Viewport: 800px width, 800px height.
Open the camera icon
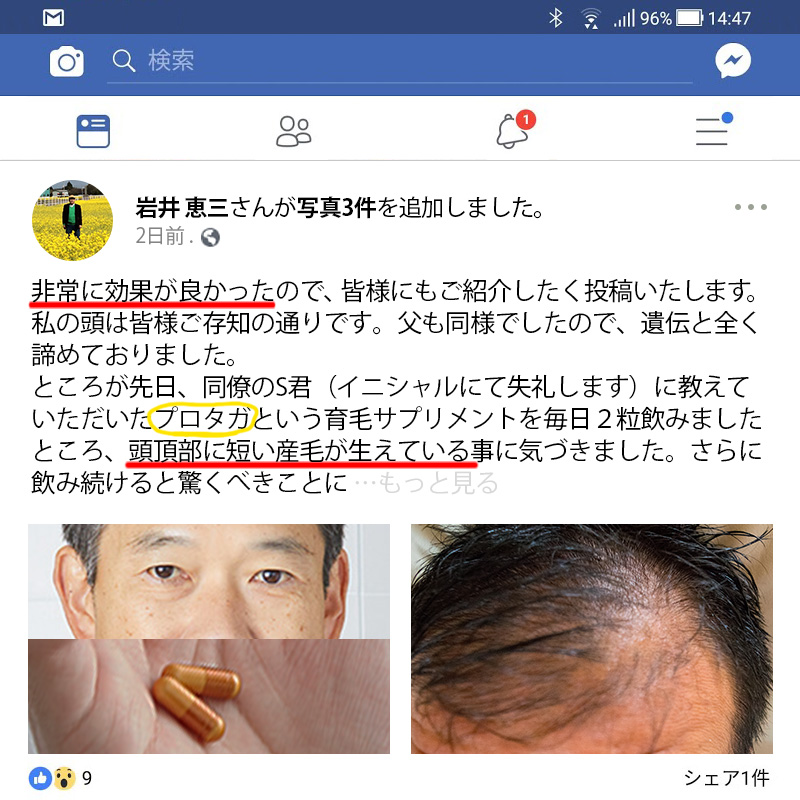coord(67,62)
